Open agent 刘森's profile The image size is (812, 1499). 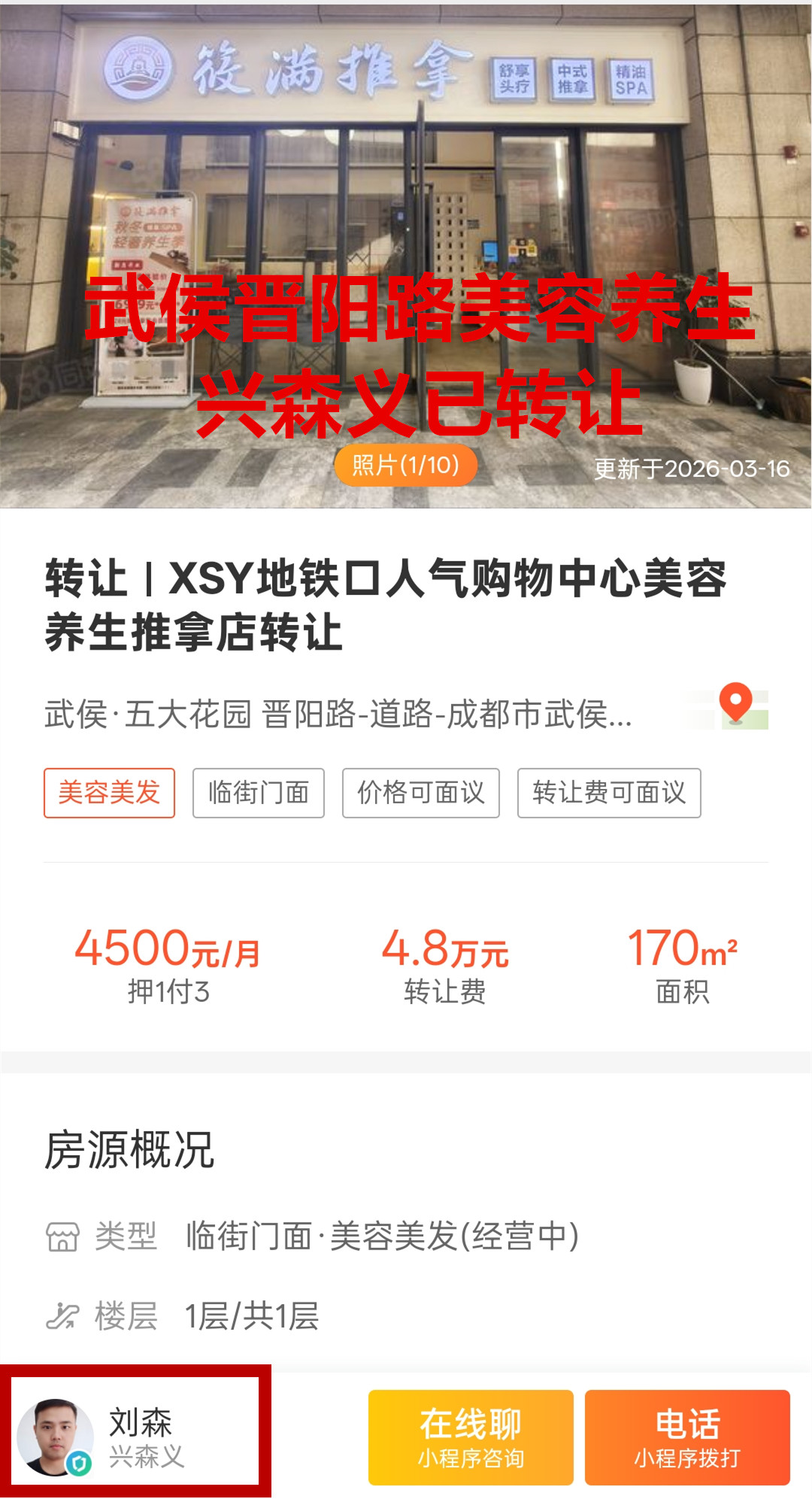tap(135, 1437)
